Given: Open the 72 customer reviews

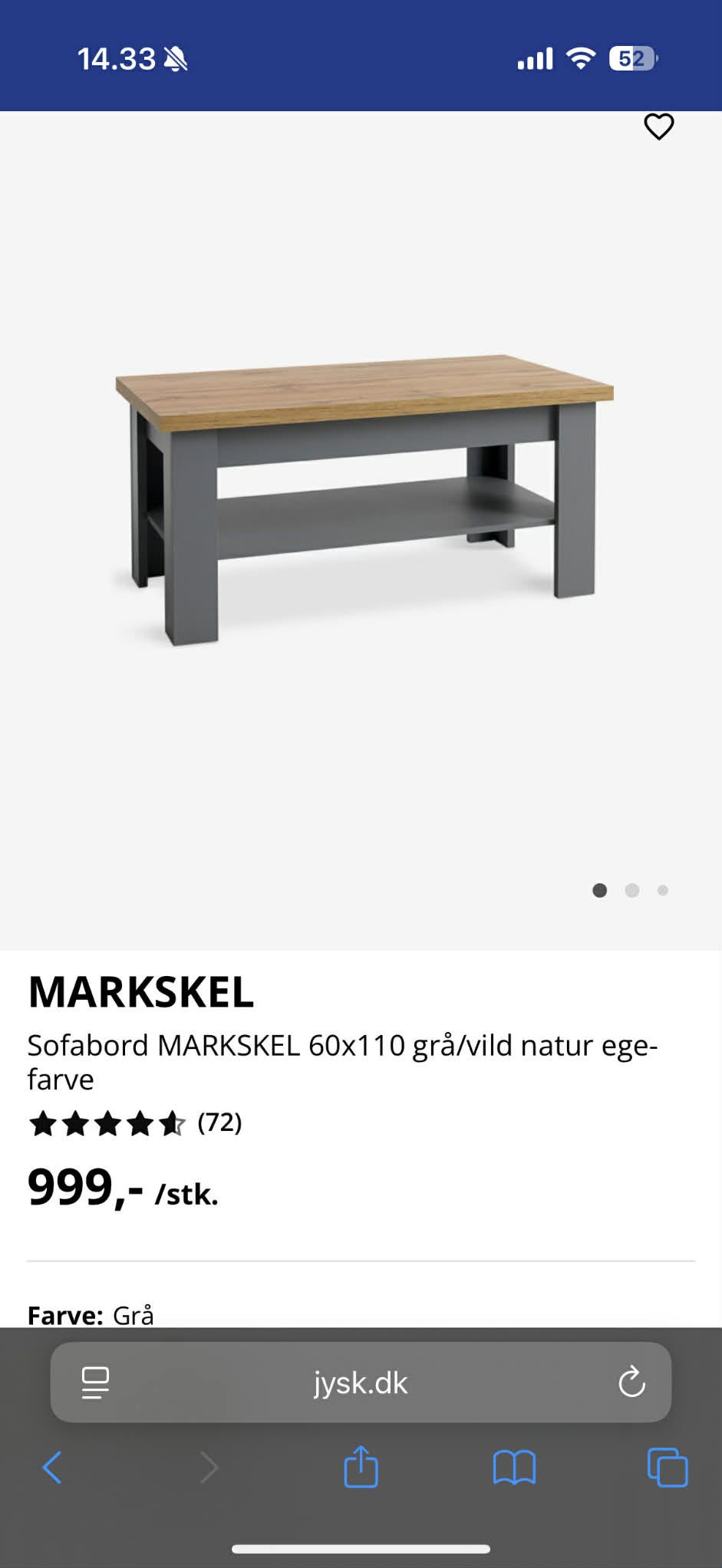Looking at the screenshot, I should [219, 1123].
